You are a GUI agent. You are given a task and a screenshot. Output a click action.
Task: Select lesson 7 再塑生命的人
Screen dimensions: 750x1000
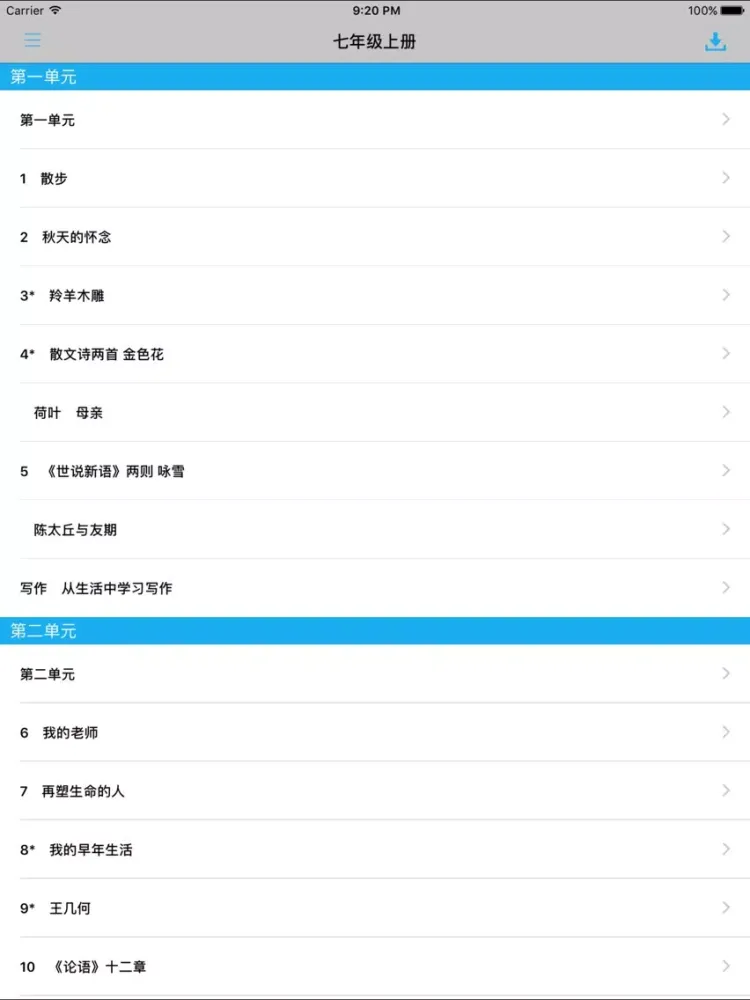coord(375,791)
